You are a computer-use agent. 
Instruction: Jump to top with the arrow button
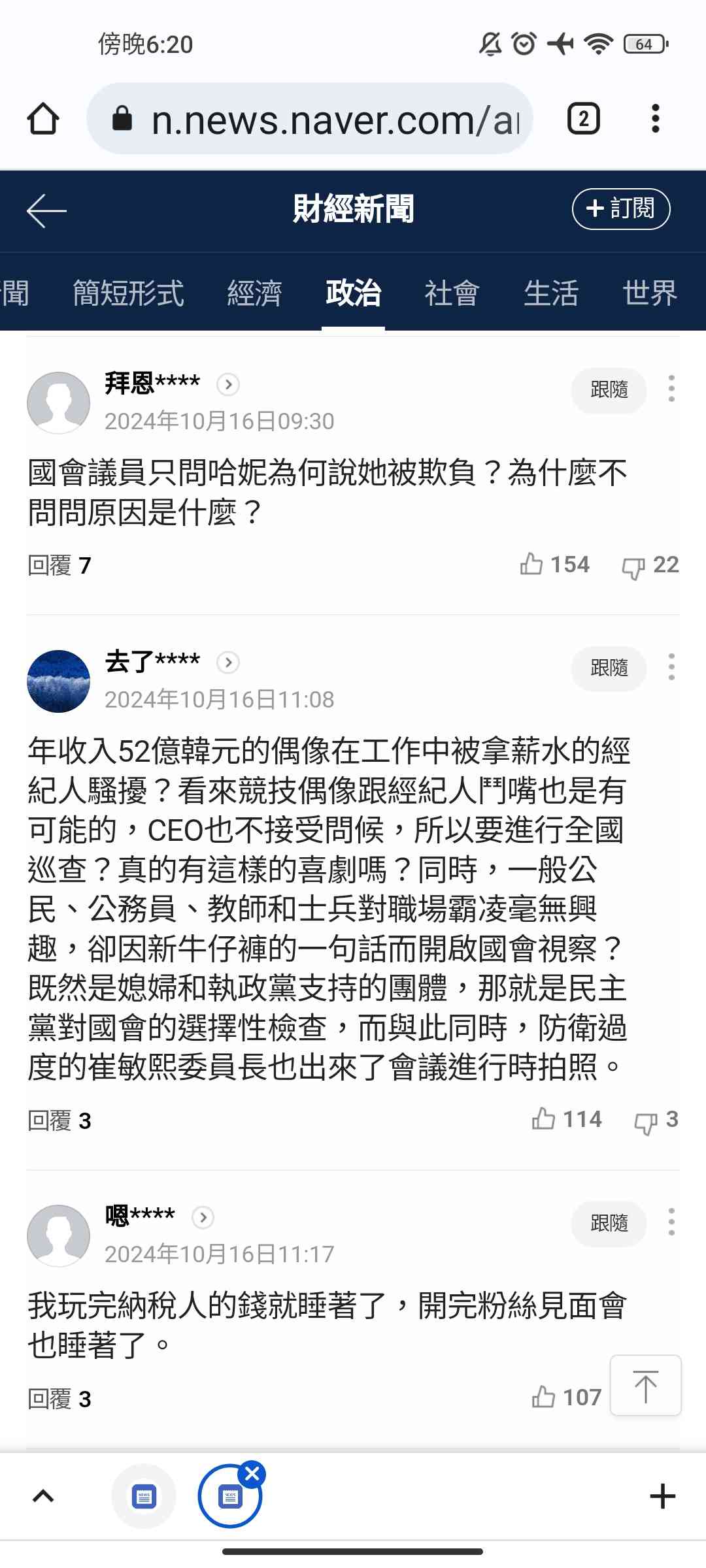pyautogui.click(x=645, y=1386)
